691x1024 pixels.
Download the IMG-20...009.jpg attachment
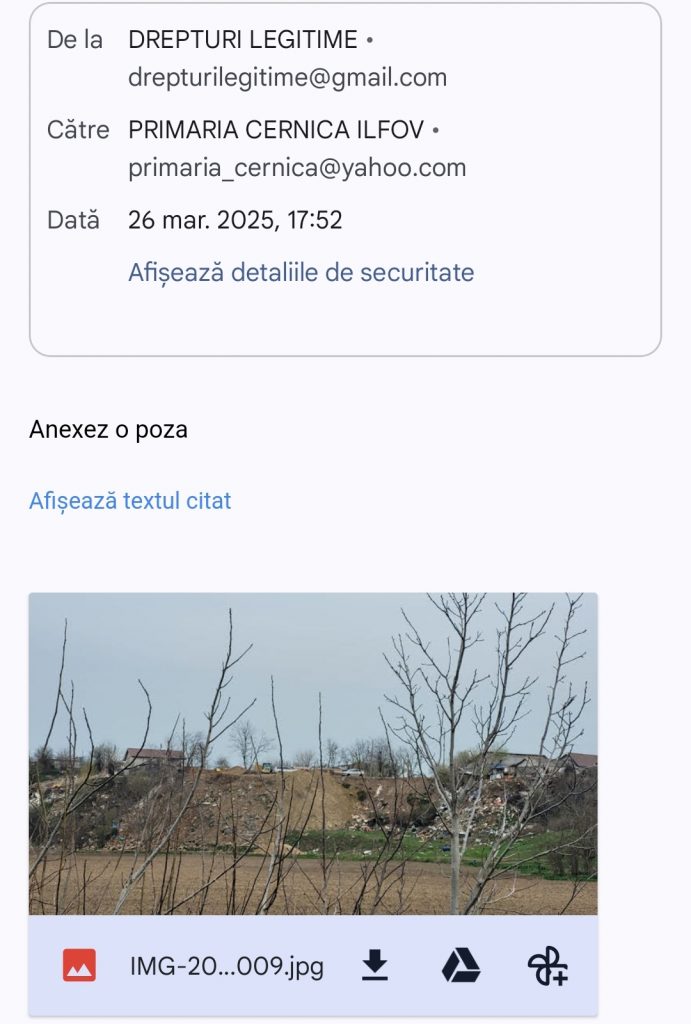[374, 966]
